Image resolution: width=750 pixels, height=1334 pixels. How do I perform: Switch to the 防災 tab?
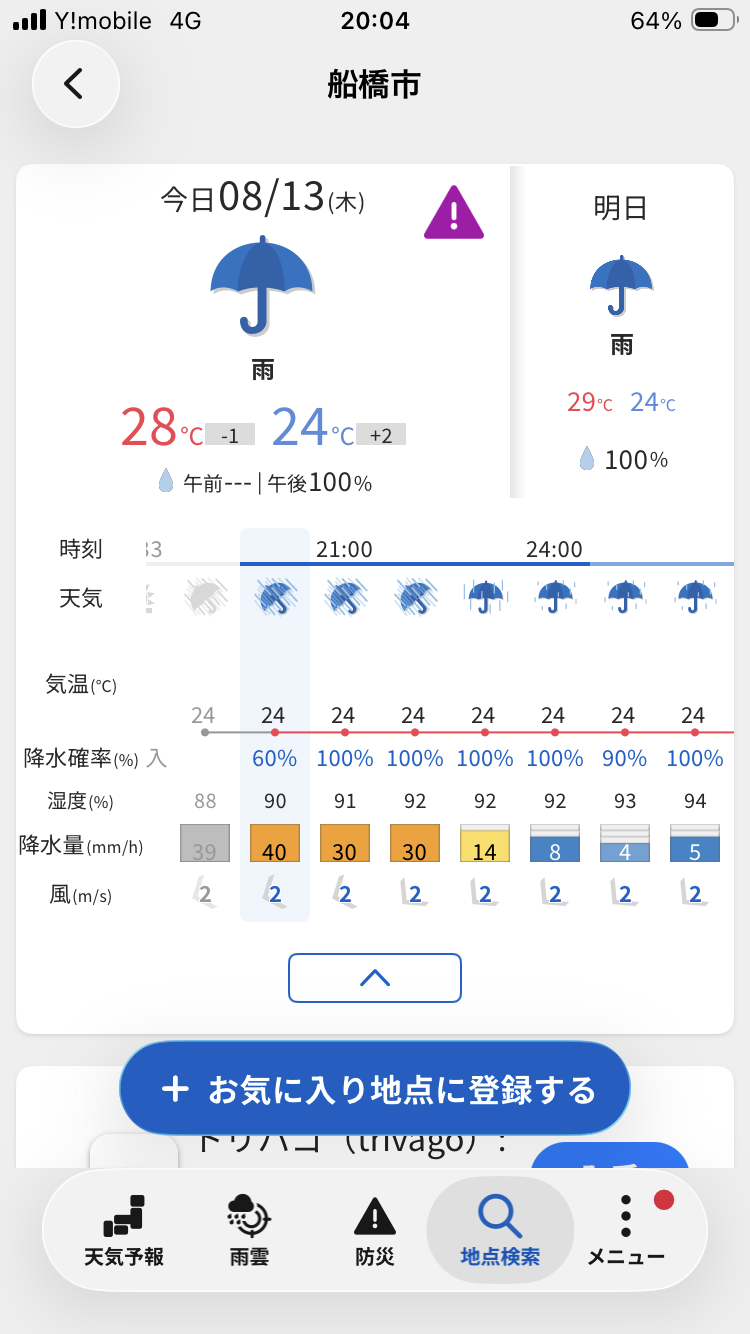point(375,1230)
